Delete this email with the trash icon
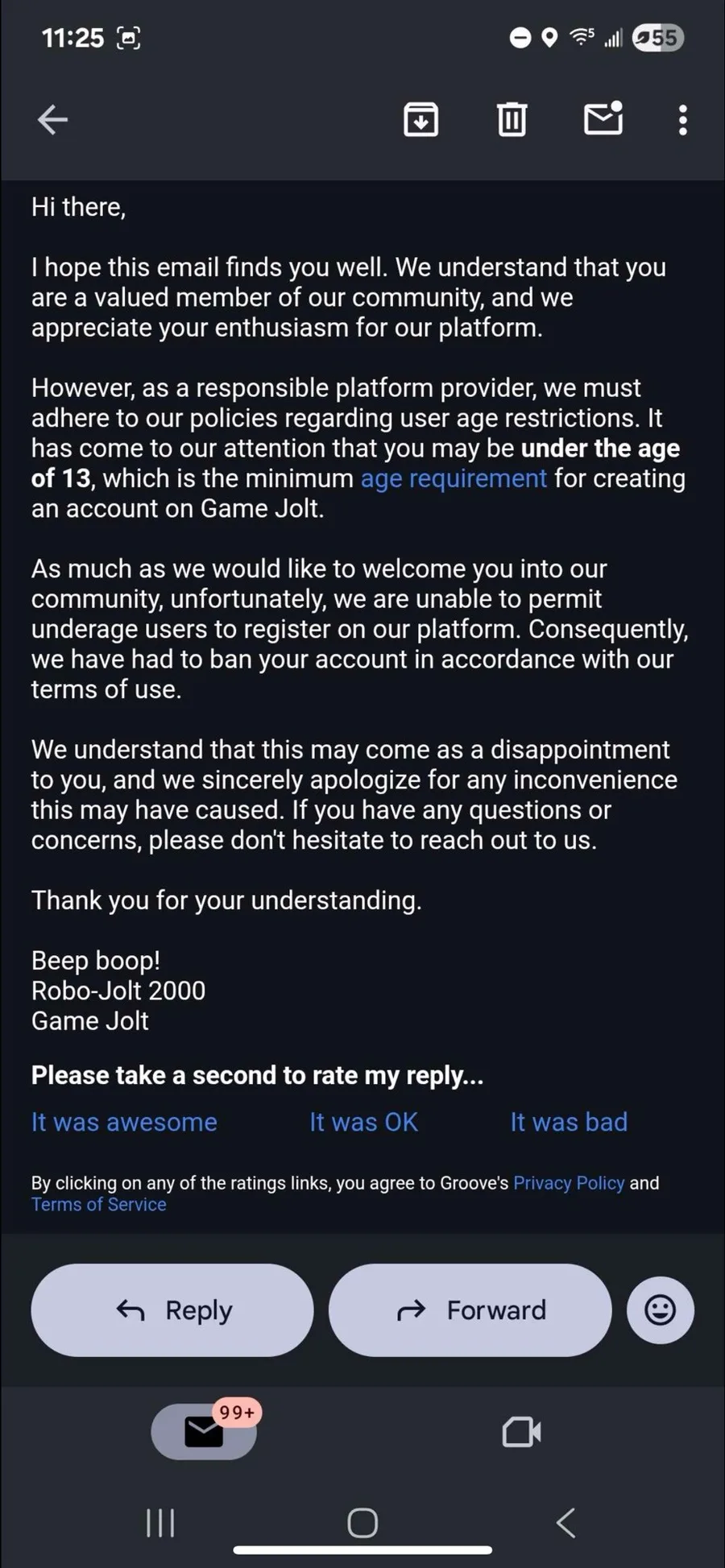 point(512,120)
